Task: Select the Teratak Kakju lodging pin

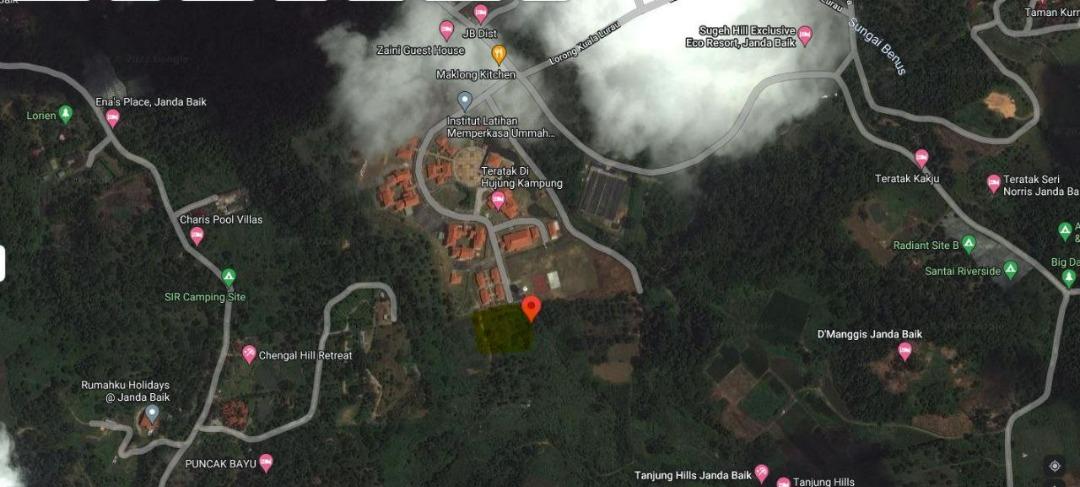Action: (921, 158)
